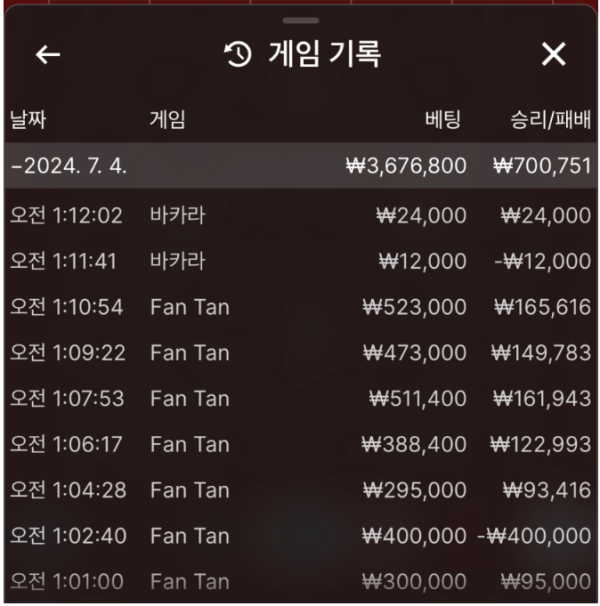Screen dimensions: 600x606
Task: Collapse the 2024. 7. 4. date group
Action: (x=68, y=166)
